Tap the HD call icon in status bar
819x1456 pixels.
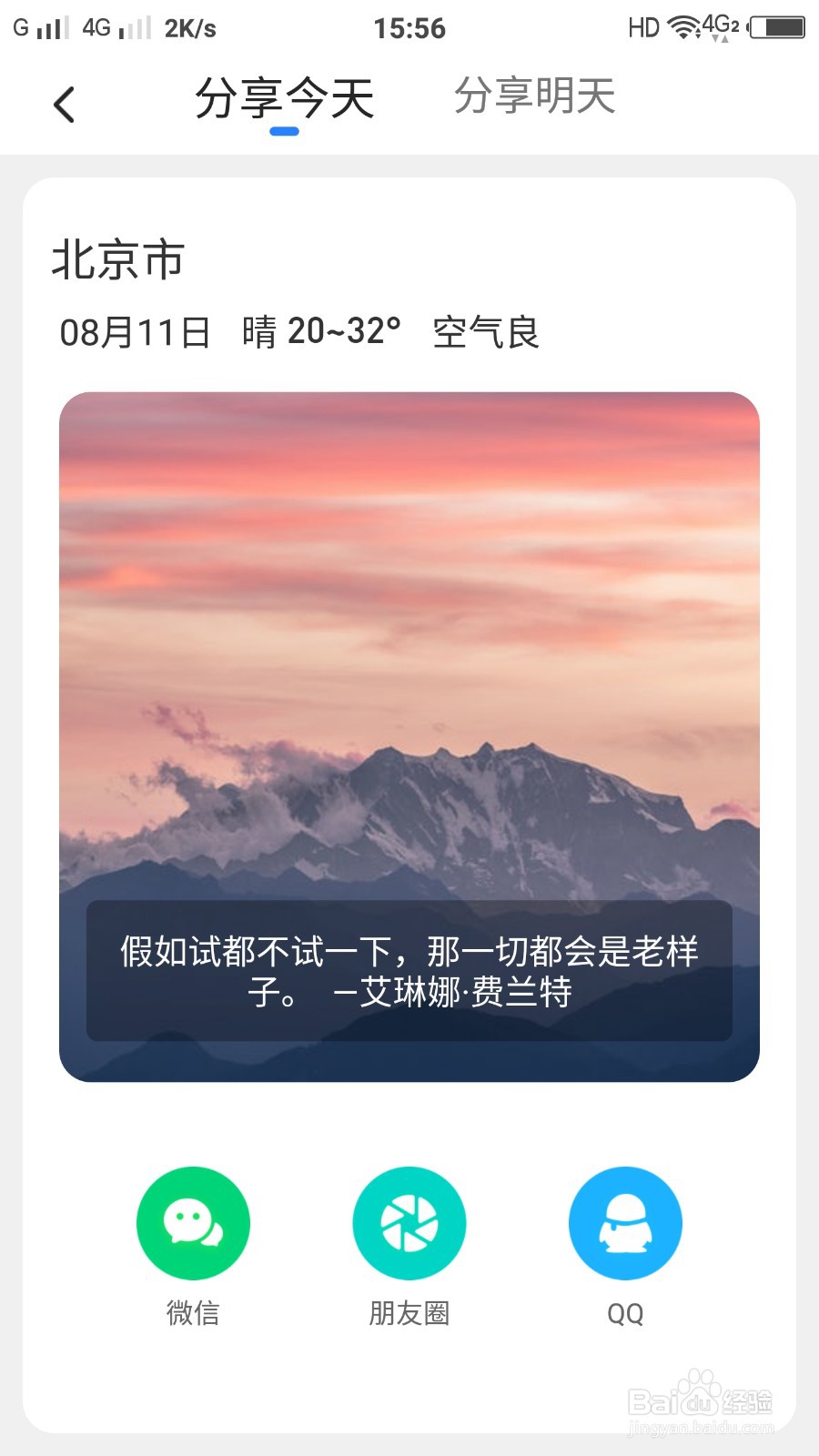(643, 27)
